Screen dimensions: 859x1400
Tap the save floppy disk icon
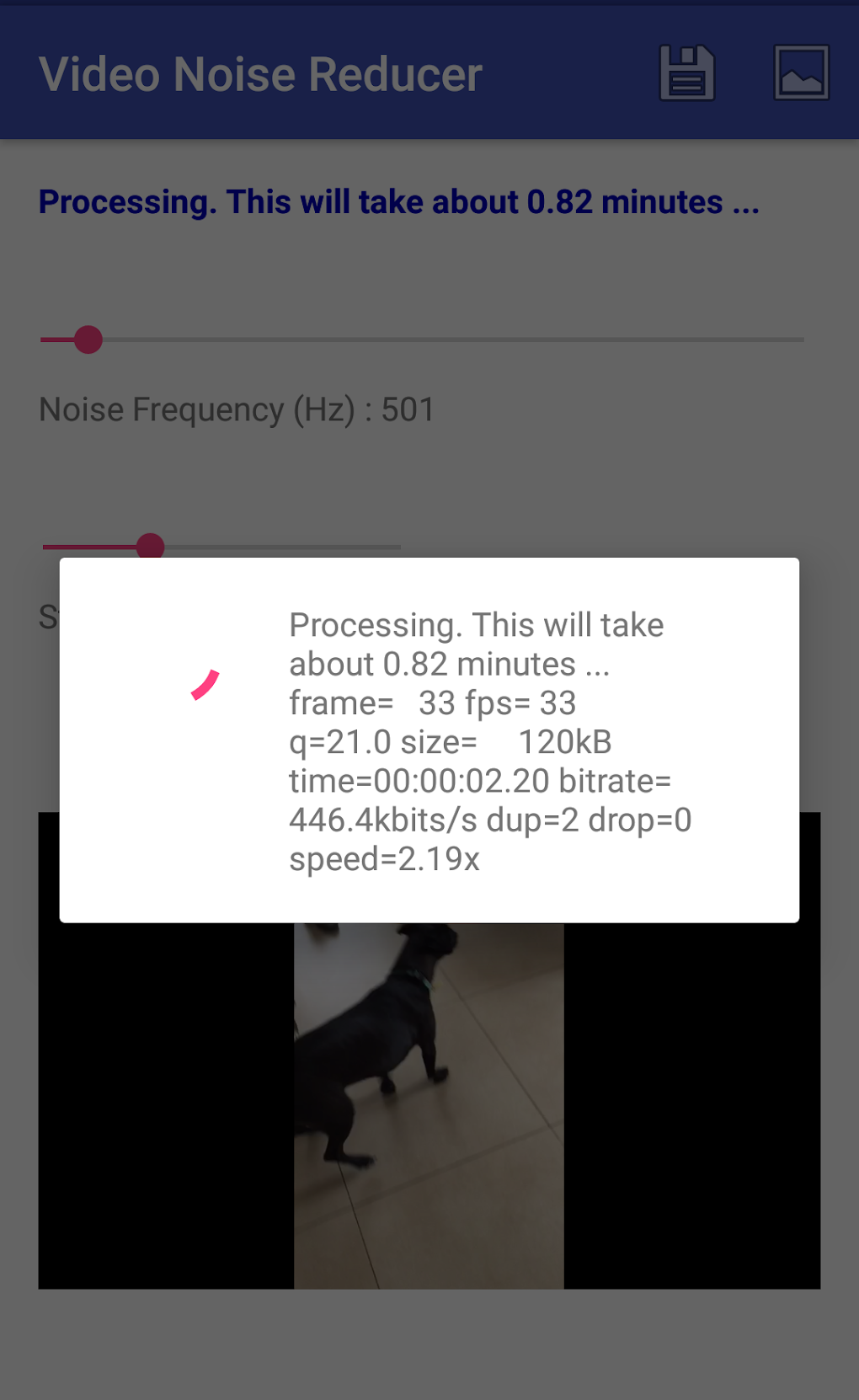click(x=686, y=73)
